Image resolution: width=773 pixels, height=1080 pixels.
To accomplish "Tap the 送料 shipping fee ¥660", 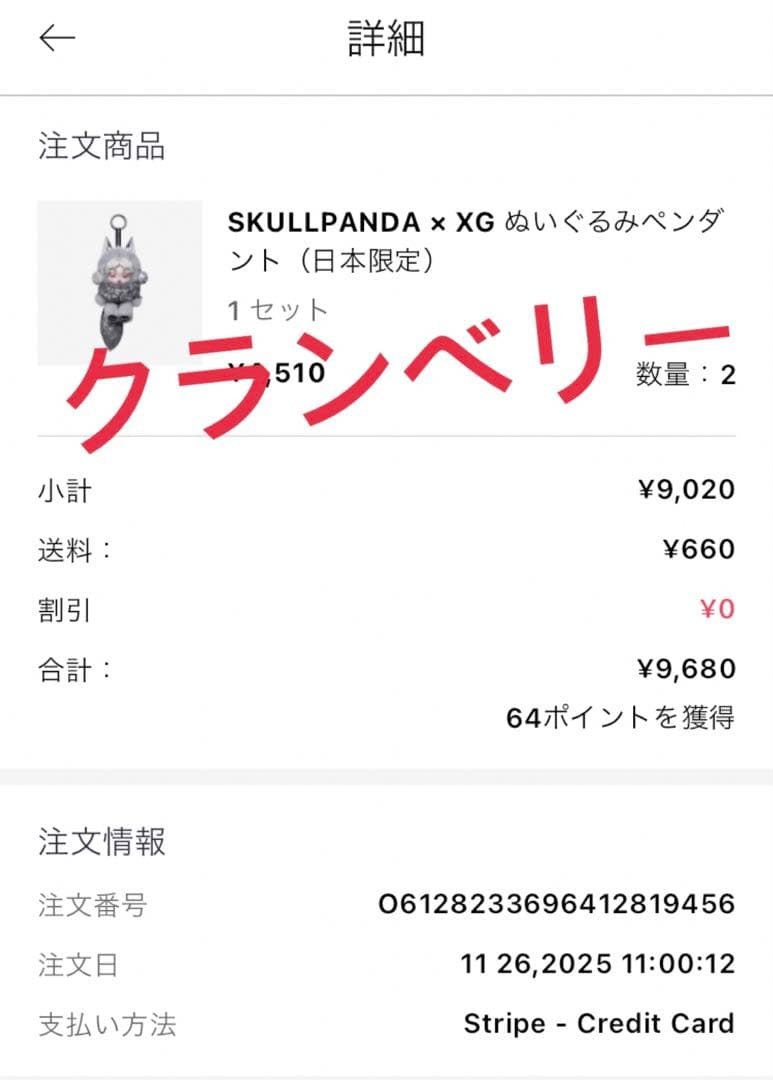I will 700,548.
